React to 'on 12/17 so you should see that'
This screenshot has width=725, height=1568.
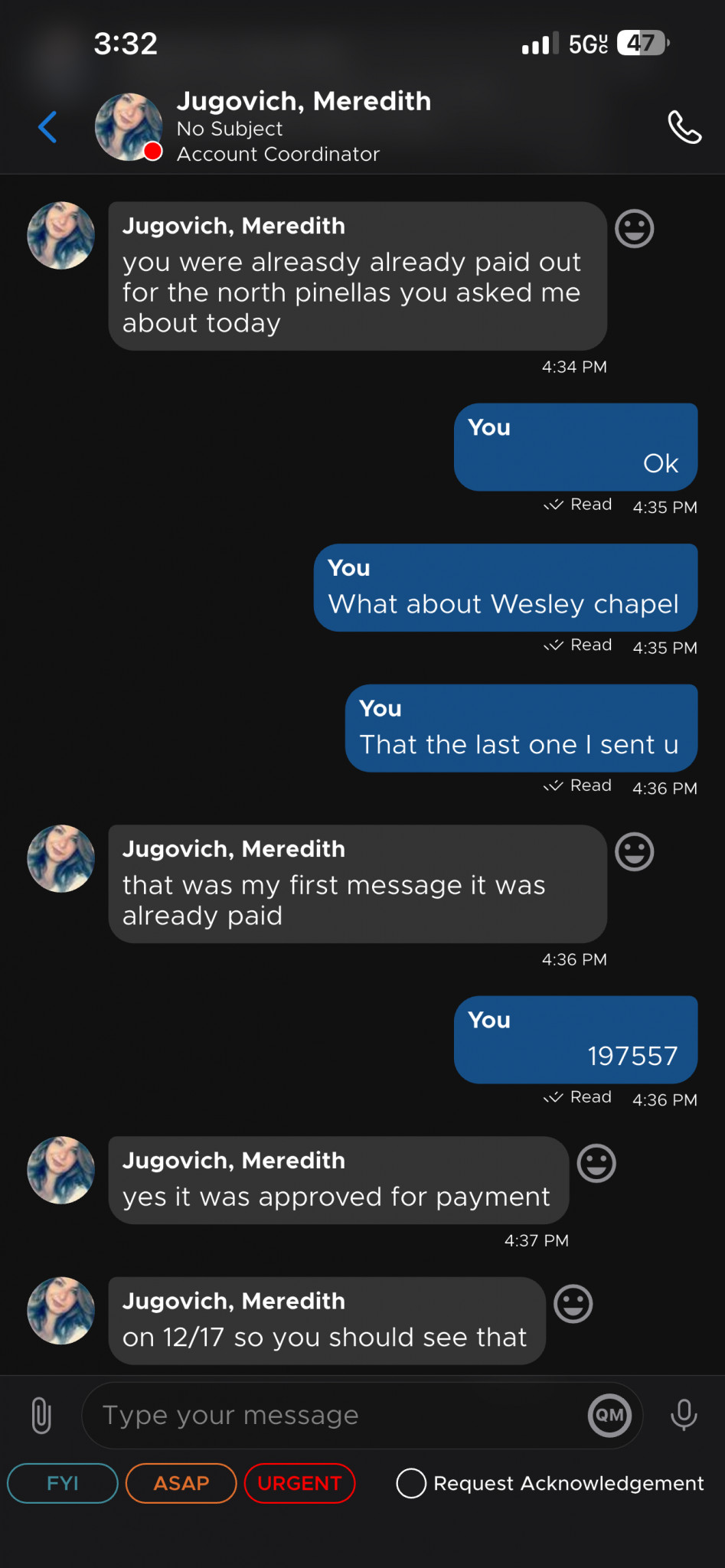pyautogui.click(x=573, y=1304)
